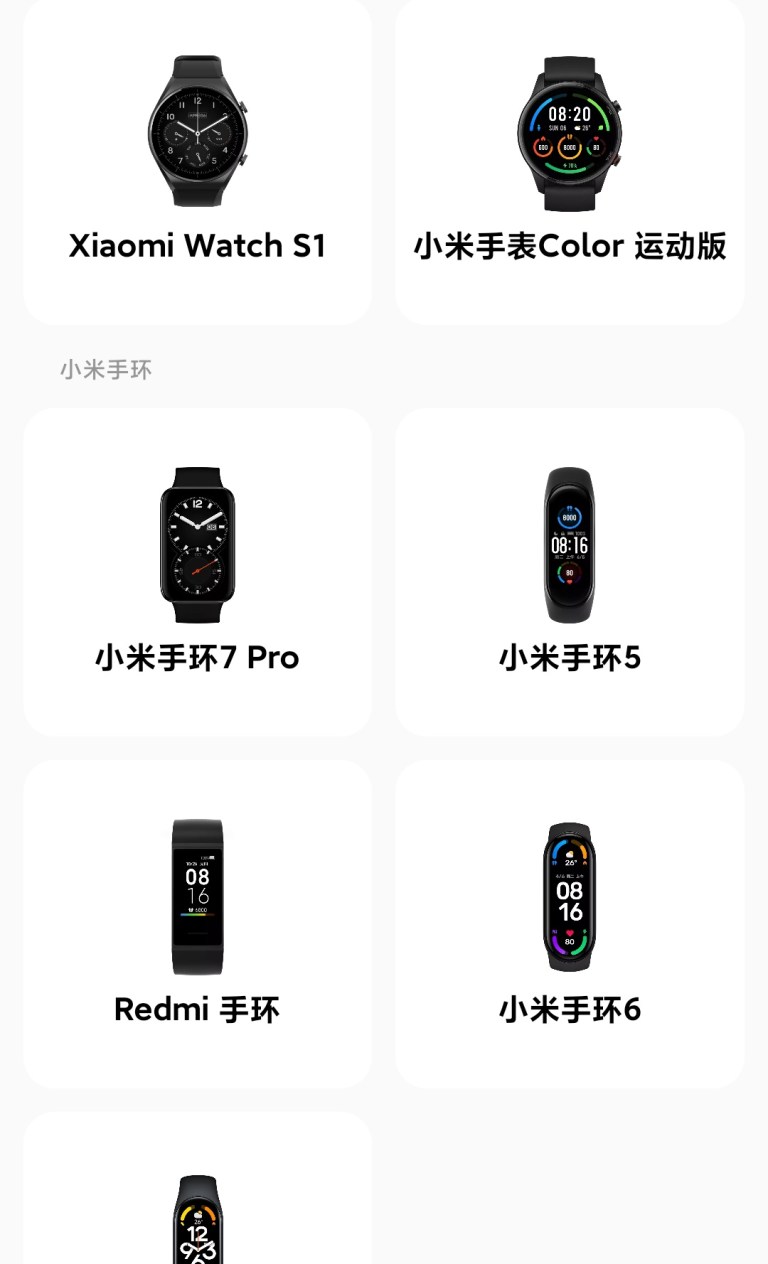The height and width of the screenshot is (1264, 768).
Task: Tap the 小米手环6 device card
Action: click(570, 924)
